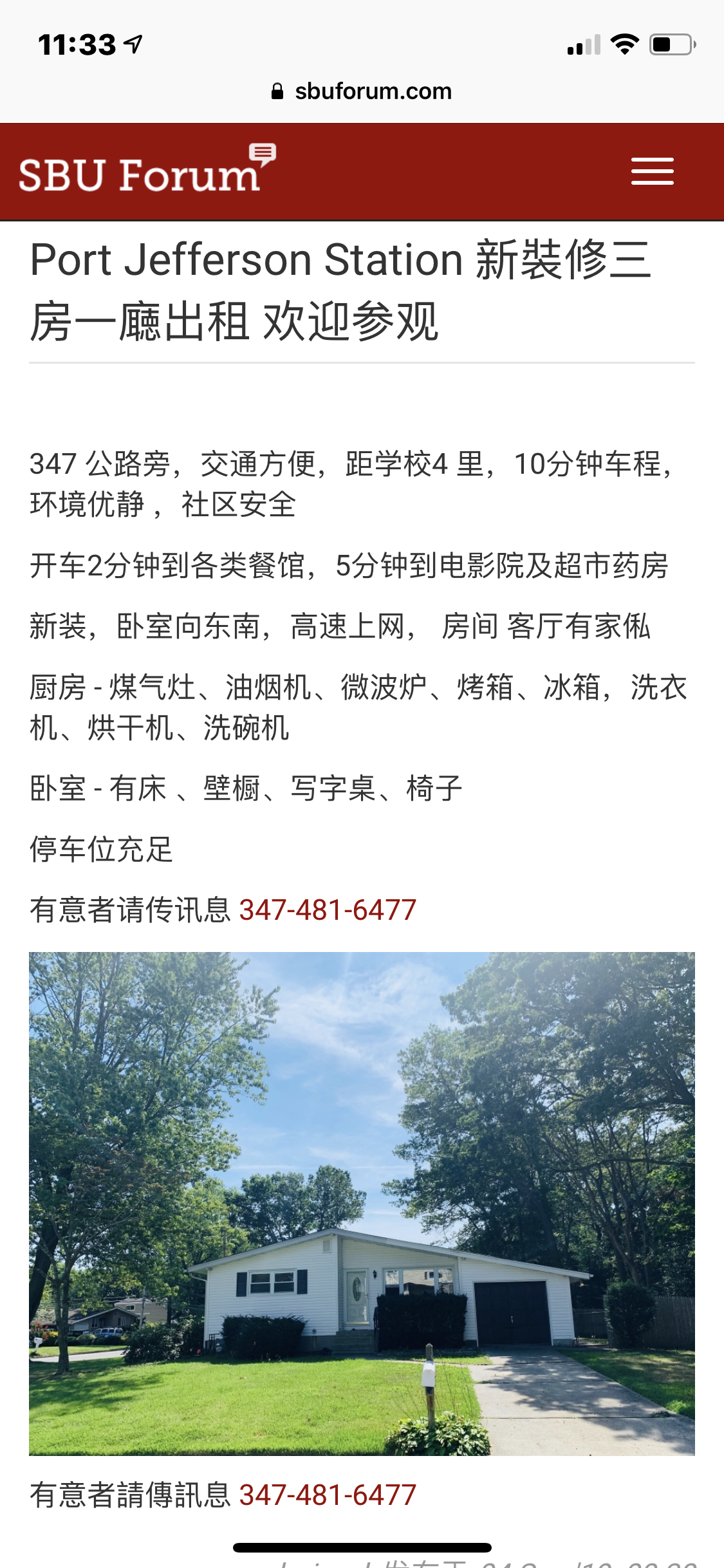Open the hamburger navigation menu
The height and width of the screenshot is (1568, 724).
pyautogui.click(x=652, y=171)
